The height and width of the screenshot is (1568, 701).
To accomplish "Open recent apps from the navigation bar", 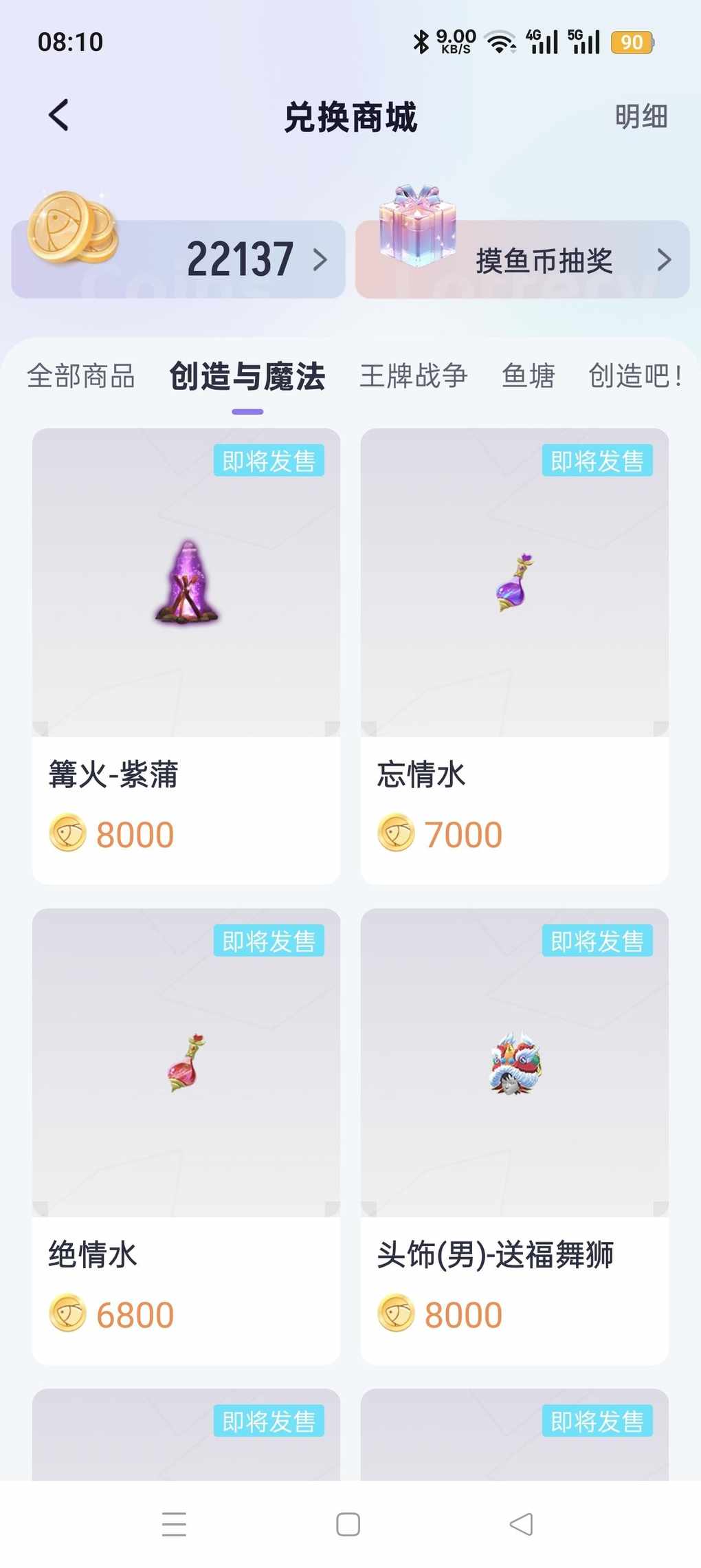I will 174,1524.
